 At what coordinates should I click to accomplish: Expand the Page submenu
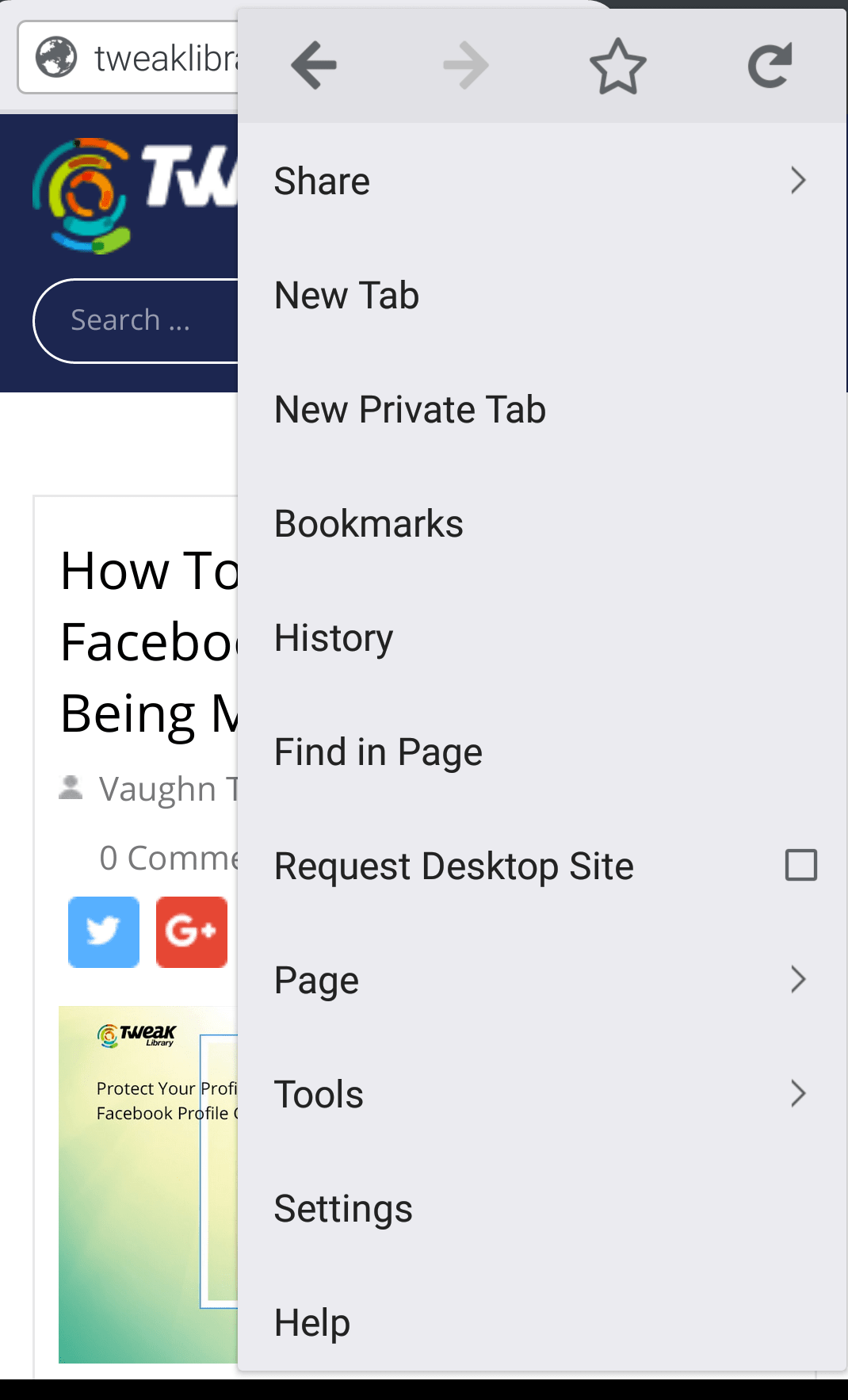pyautogui.click(x=542, y=981)
